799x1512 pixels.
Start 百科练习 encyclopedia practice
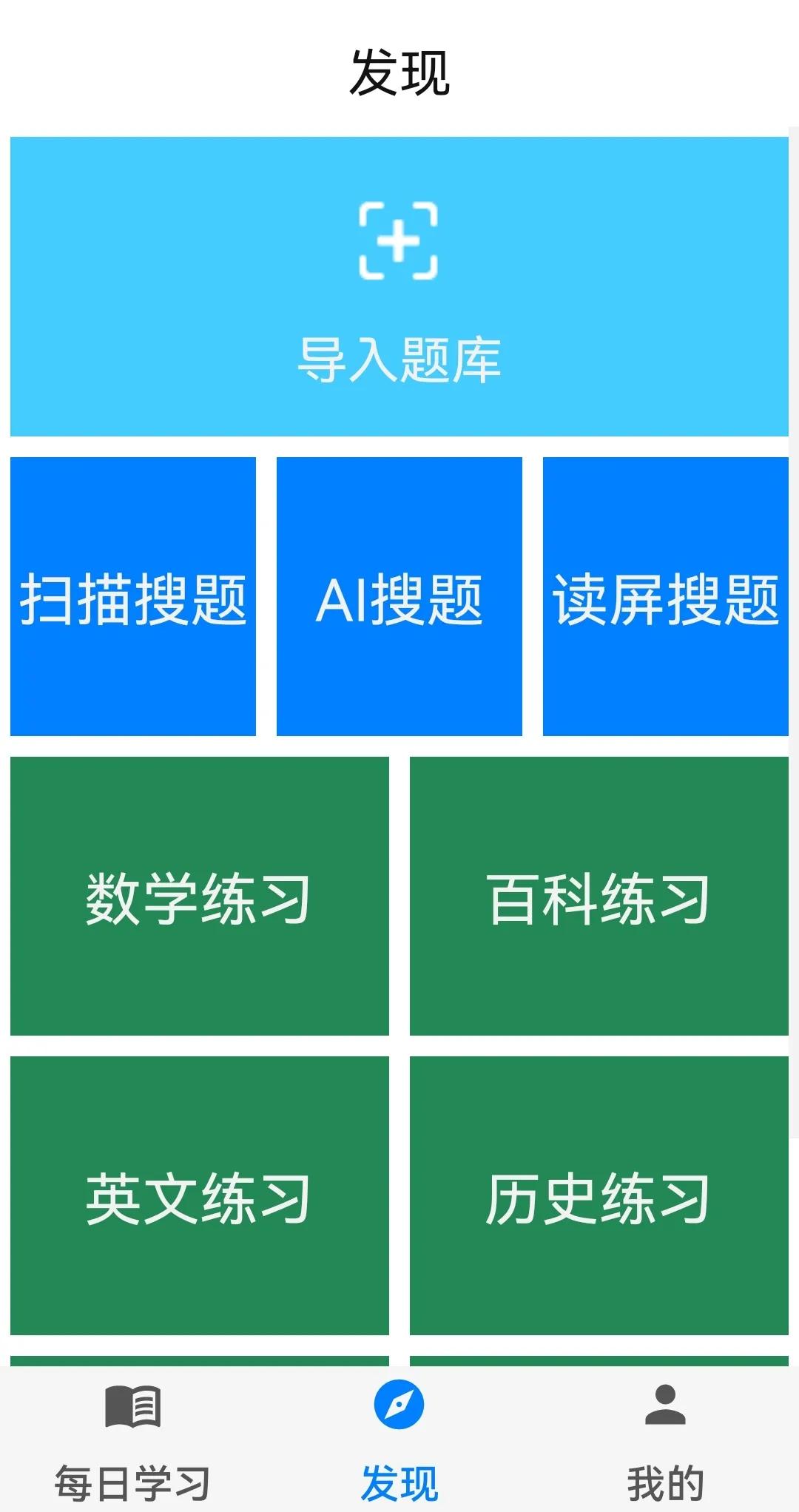pos(599,896)
